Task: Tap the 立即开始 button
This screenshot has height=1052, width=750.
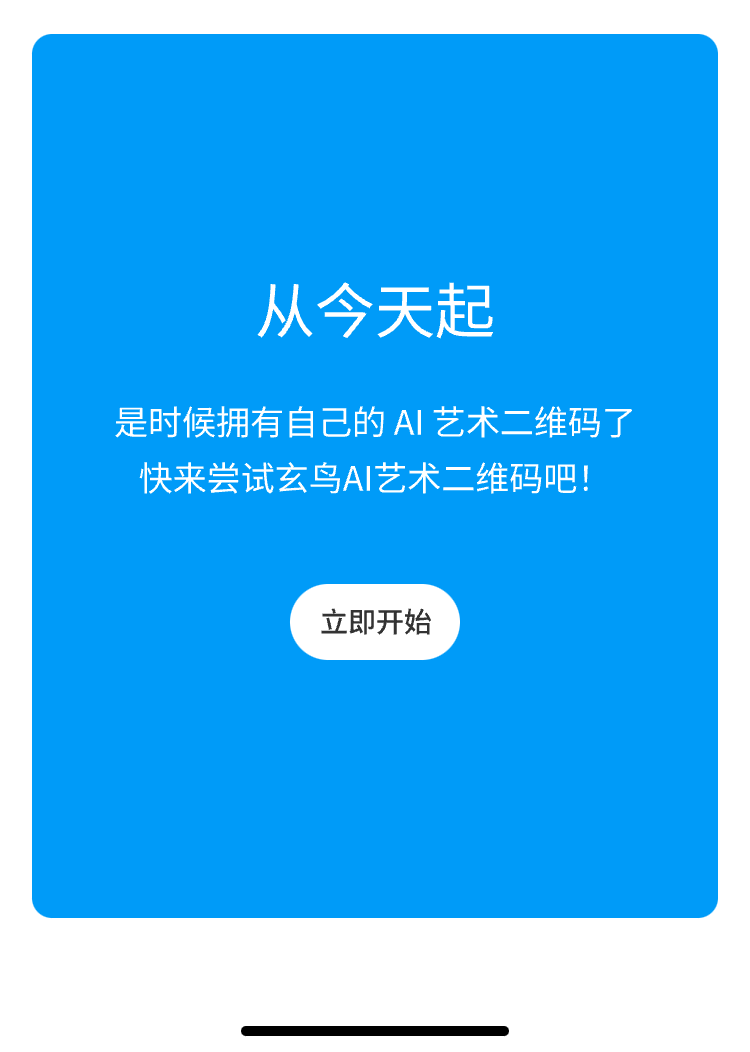Action: tap(375, 622)
